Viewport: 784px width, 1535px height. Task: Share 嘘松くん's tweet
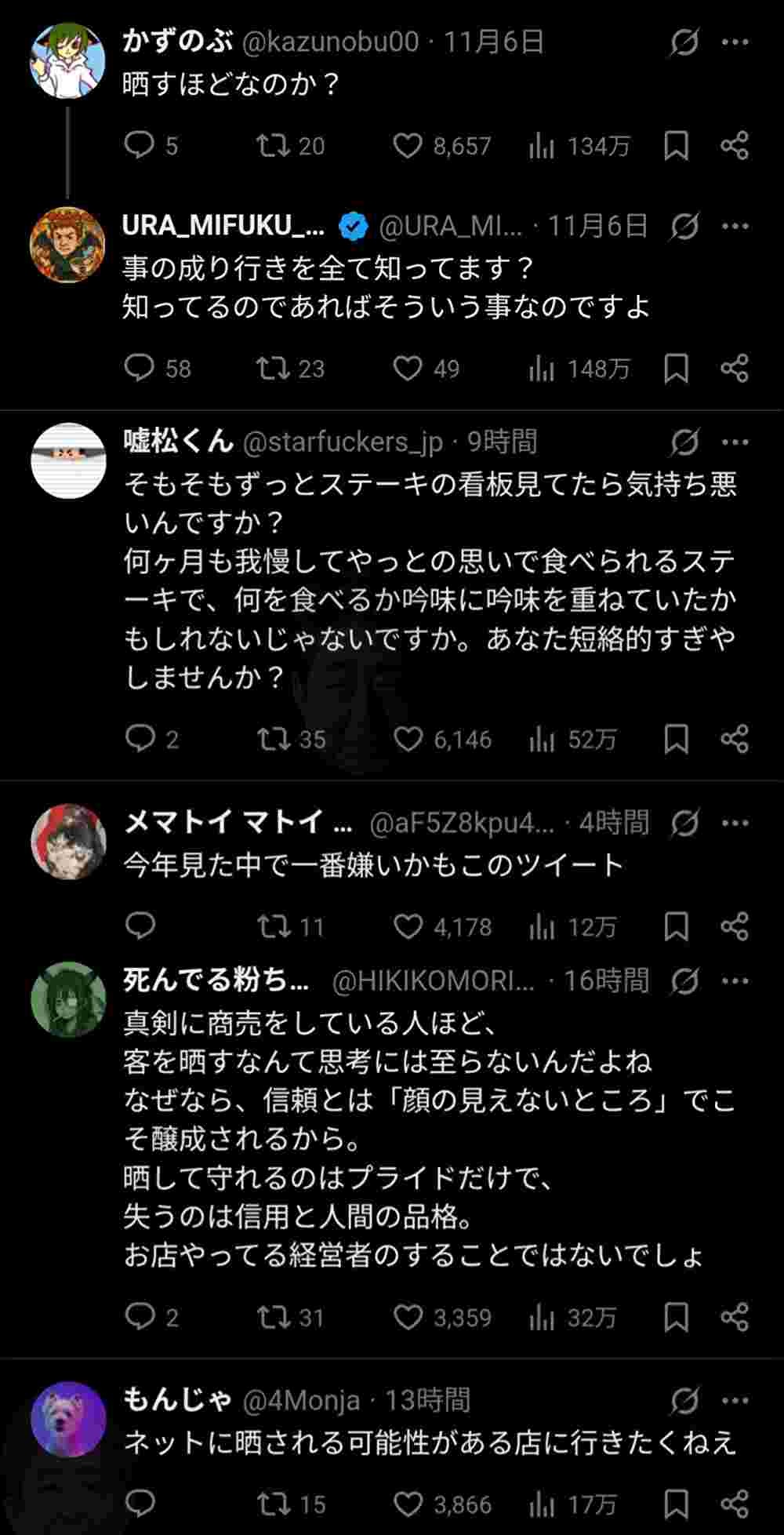click(735, 739)
